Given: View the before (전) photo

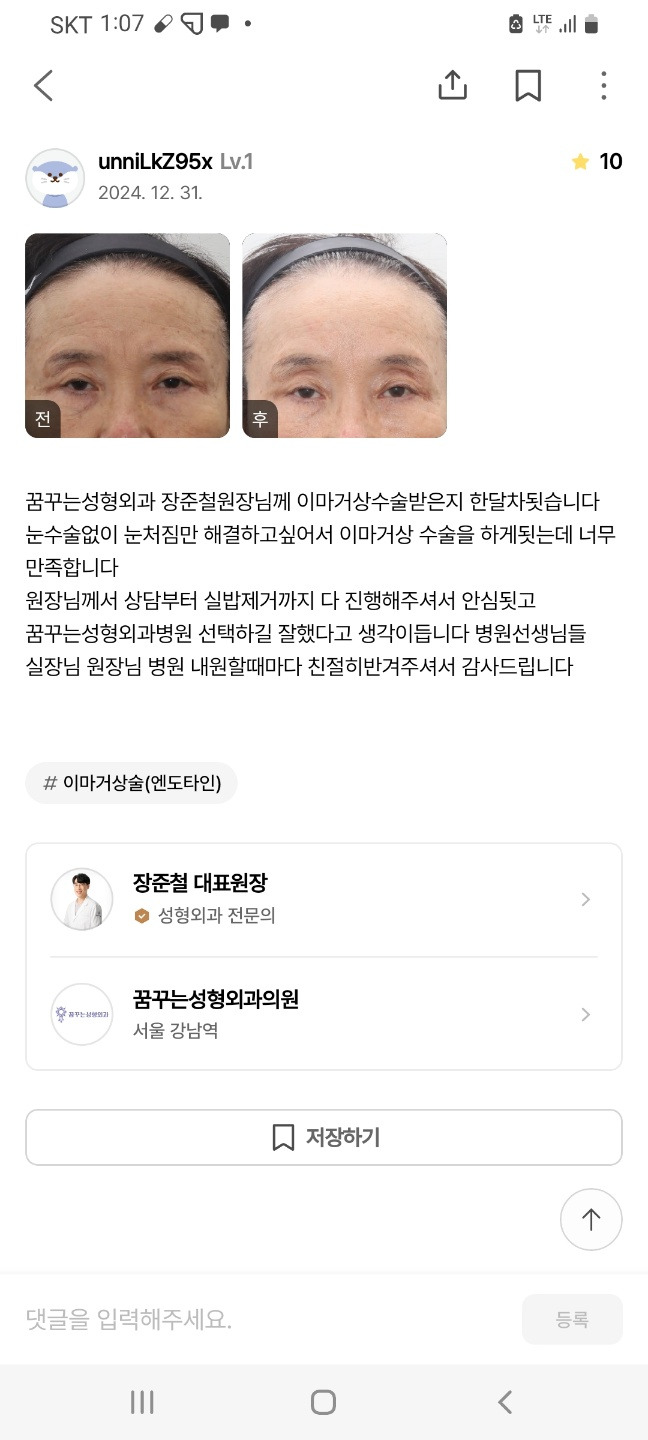Looking at the screenshot, I should [127, 335].
